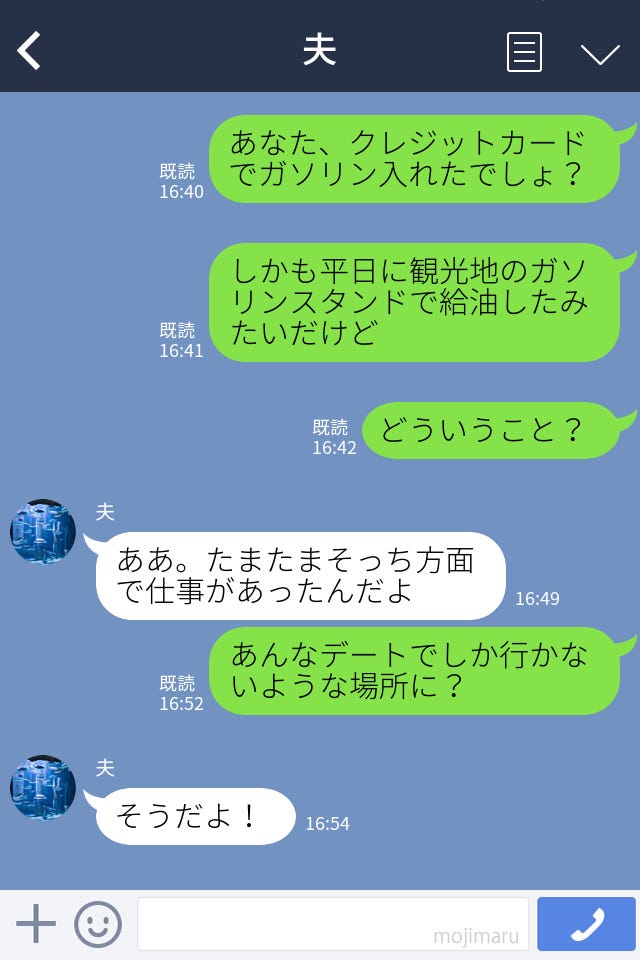Open the plus attachment menu
This screenshot has width=640, height=960.
[x=36, y=924]
